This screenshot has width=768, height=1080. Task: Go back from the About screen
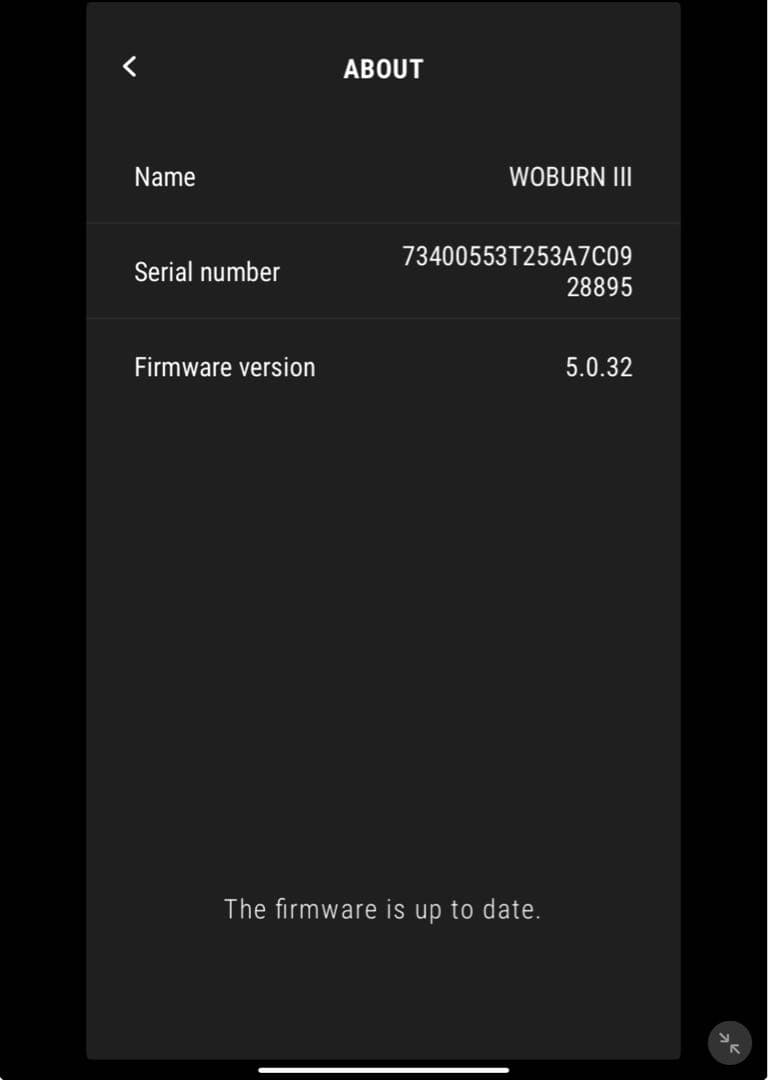[129, 67]
